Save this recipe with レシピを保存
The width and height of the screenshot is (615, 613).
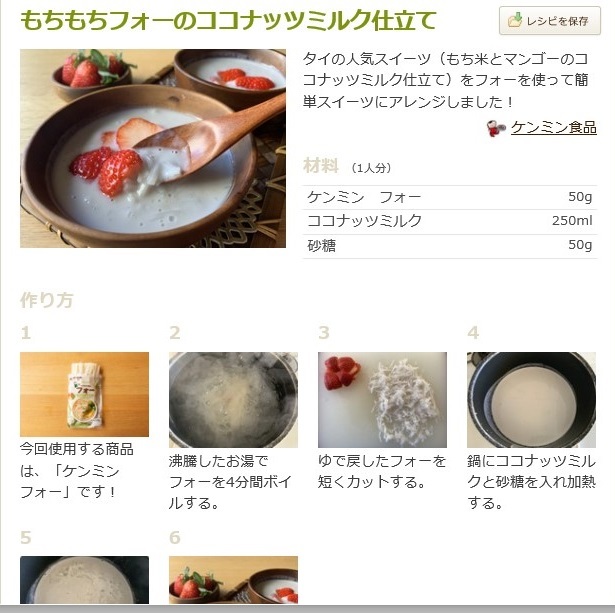[550, 21]
